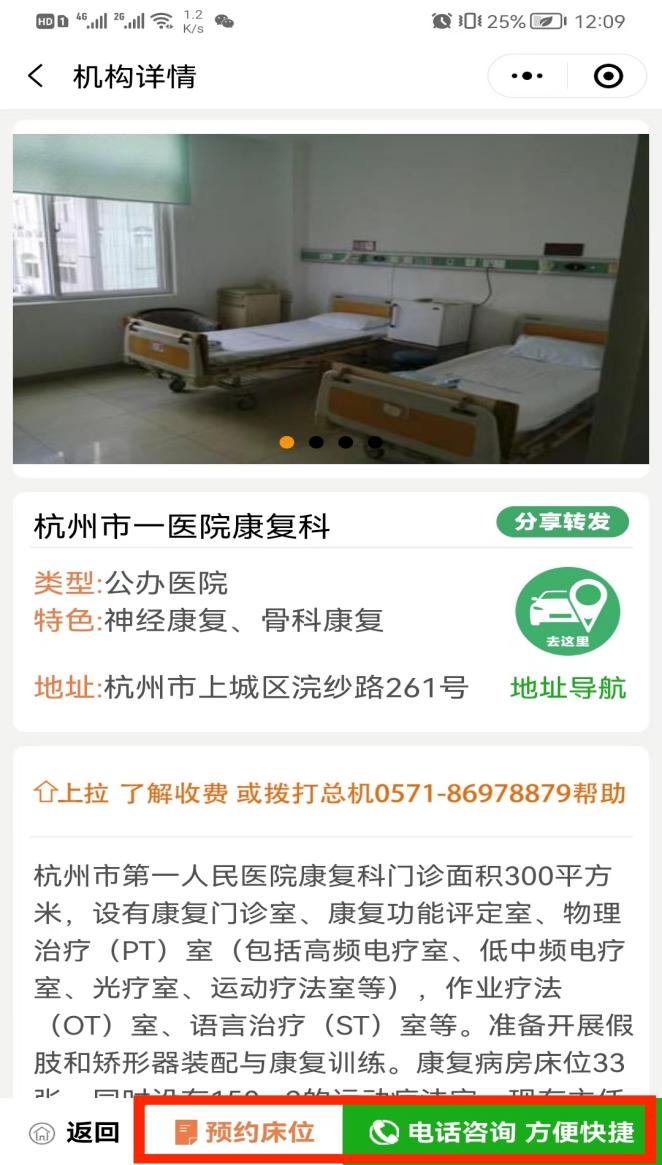Go back from 机构详情 page
The height and width of the screenshot is (1165, 662).
(36, 77)
